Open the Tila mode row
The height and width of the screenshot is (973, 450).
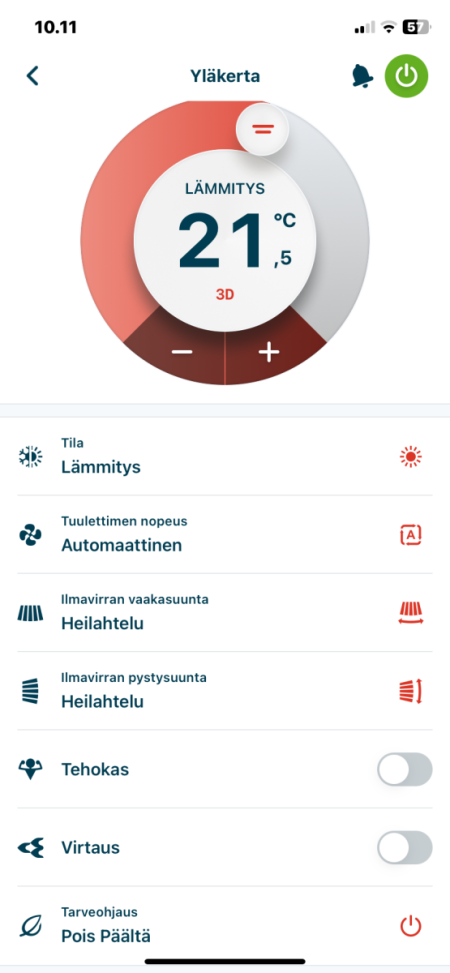click(x=225, y=457)
